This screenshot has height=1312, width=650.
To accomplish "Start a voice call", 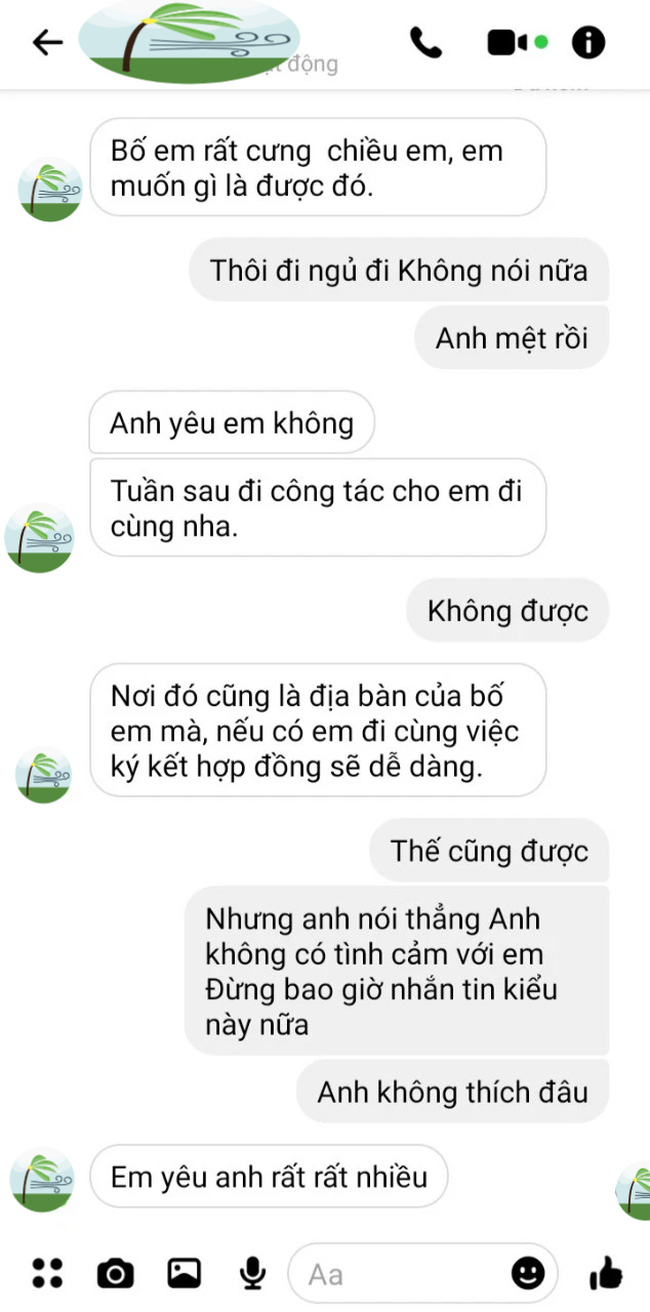I will pos(426,42).
